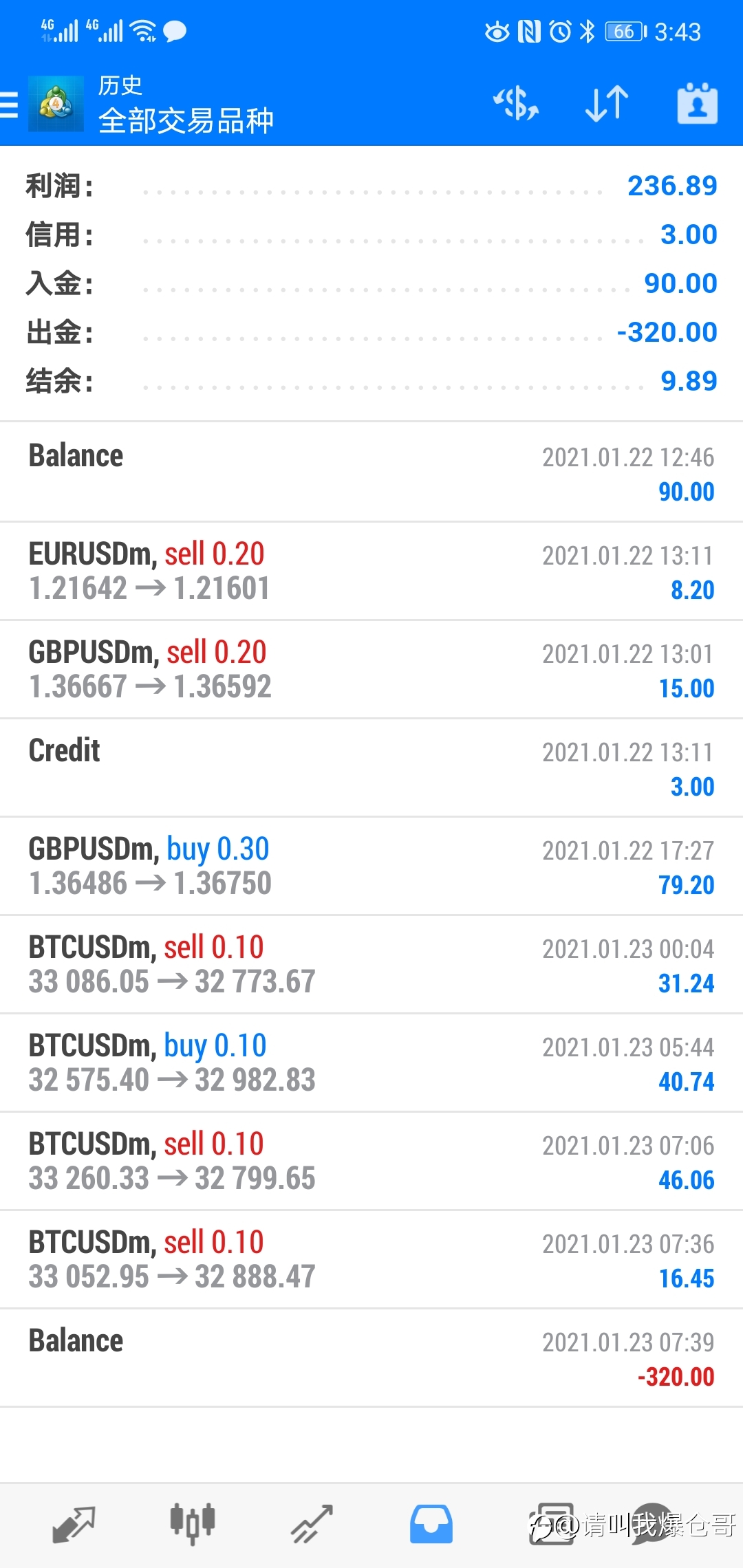Open BTCUSDm sell trade with 16.45 profit
Screen dimensions: 743x1568
click(x=371, y=1259)
